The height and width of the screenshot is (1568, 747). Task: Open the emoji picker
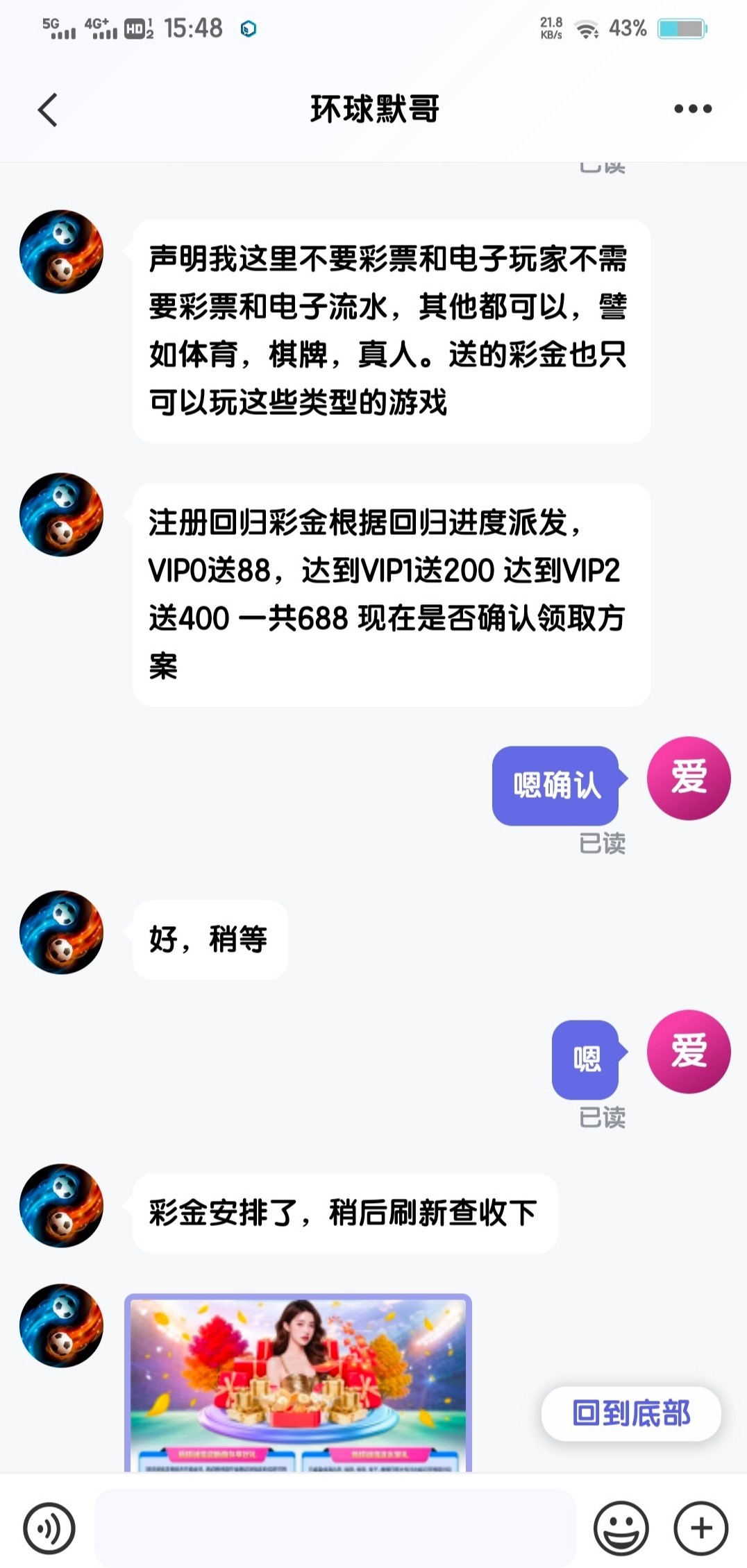(x=621, y=1527)
